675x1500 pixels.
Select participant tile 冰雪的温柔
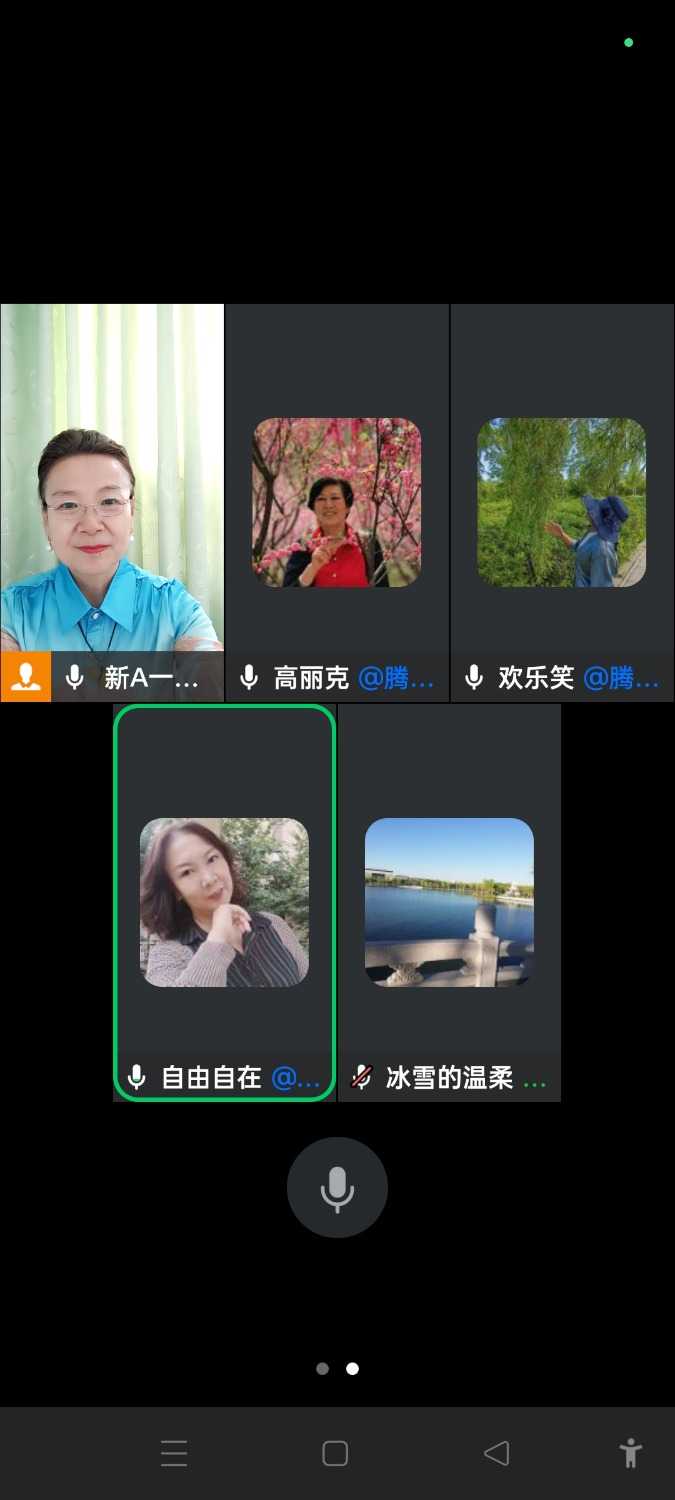click(x=449, y=902)
